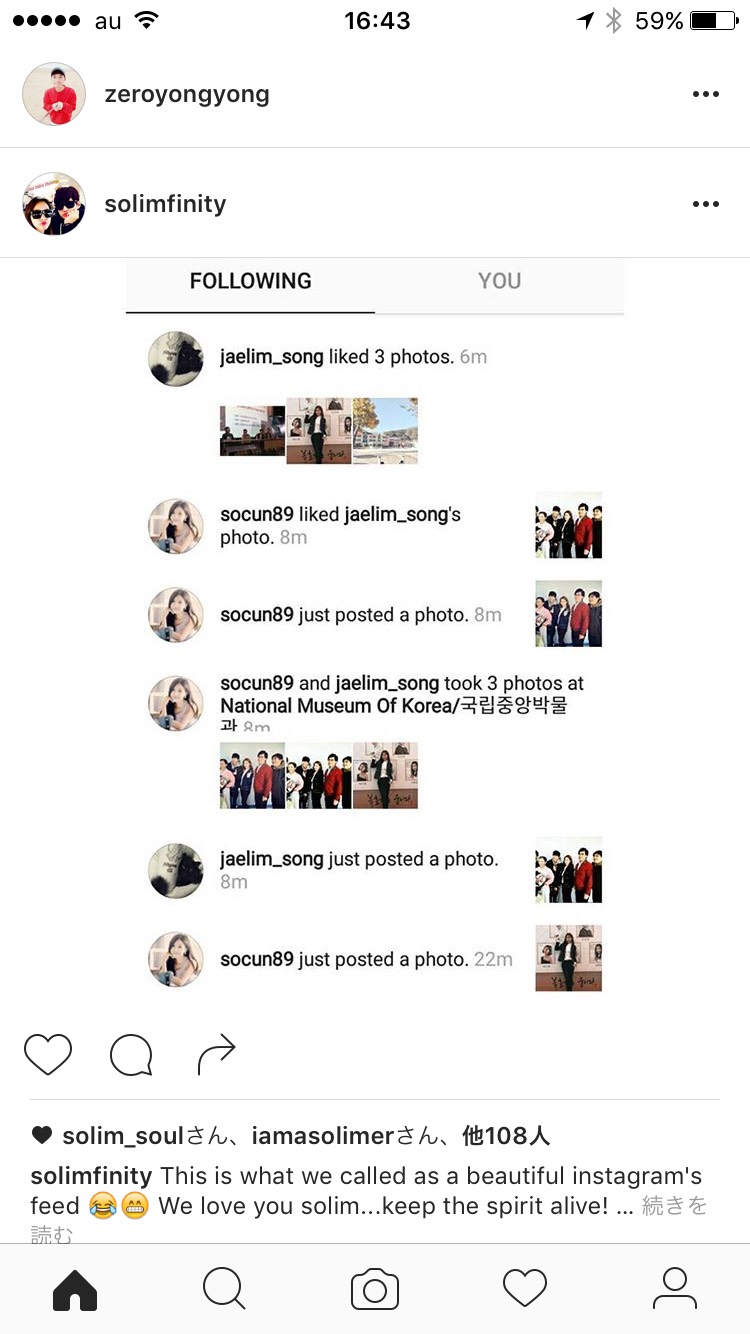Open the overflow menu beside solimfinity's post header
The image size is (750, 1334).
coord(705,204)
